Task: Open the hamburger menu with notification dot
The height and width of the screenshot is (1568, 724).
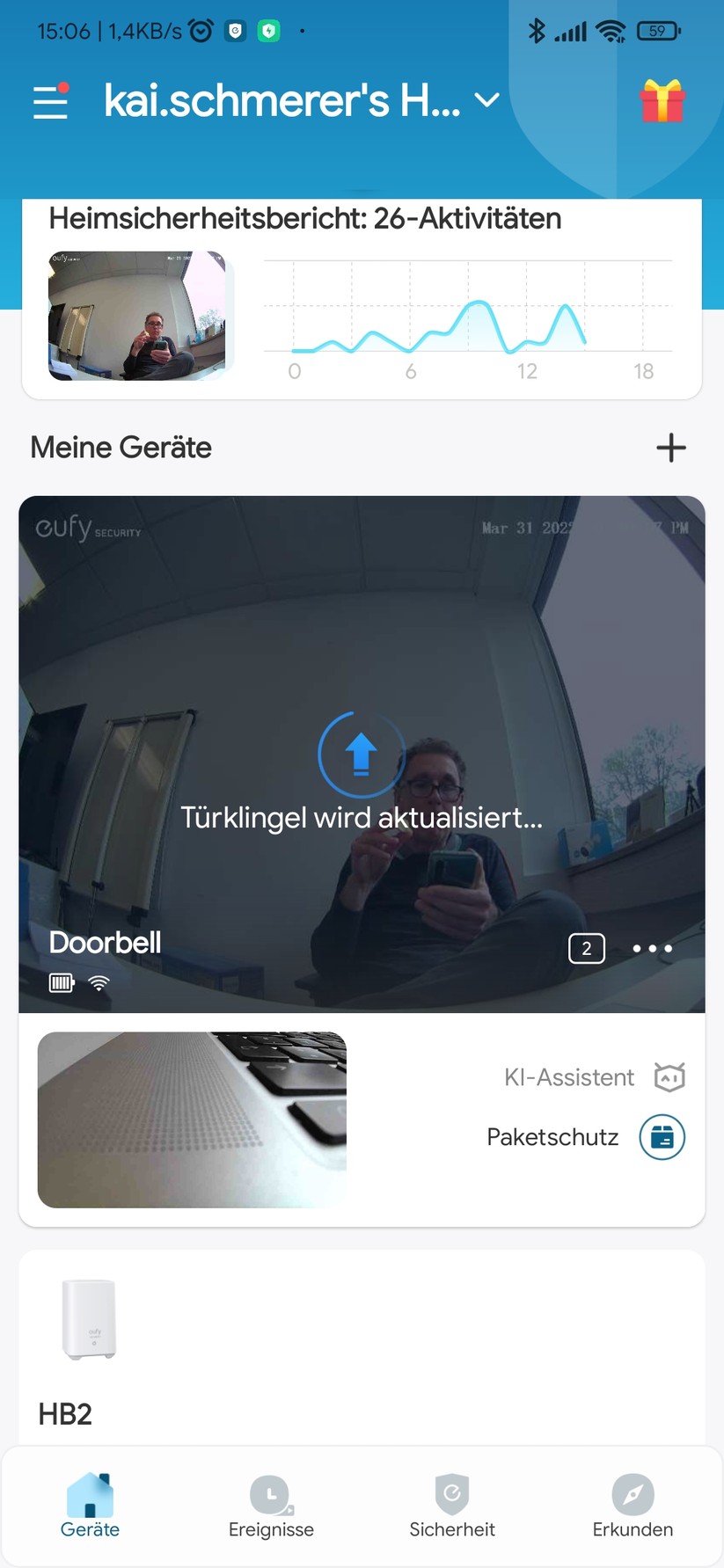Action: pyautogui.click(x=50, y=99)
